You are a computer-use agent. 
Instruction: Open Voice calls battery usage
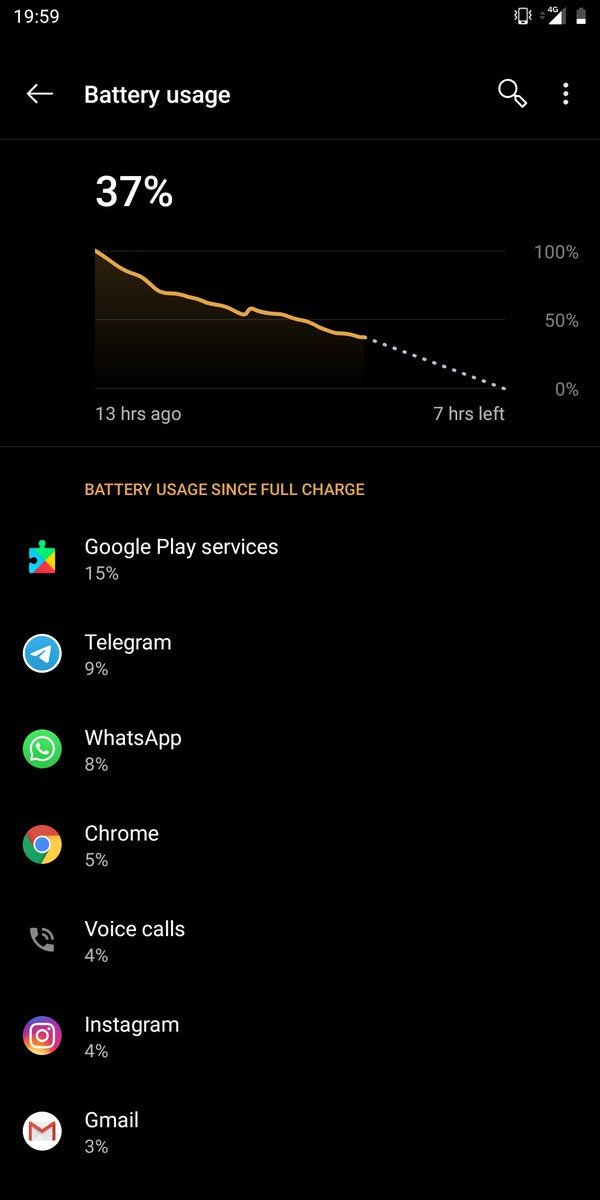pyautogui.click(x=300, y=941)
